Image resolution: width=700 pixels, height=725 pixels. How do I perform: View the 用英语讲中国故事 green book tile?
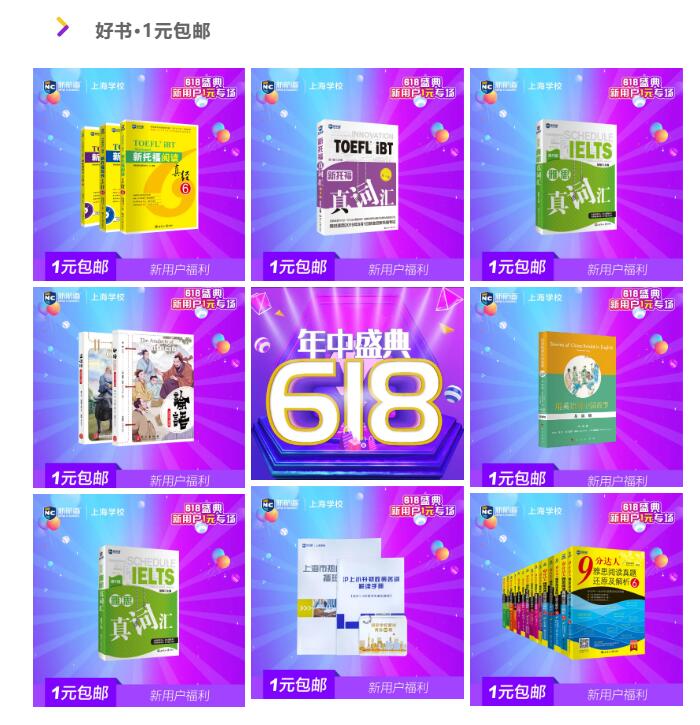tap(576, 385)
